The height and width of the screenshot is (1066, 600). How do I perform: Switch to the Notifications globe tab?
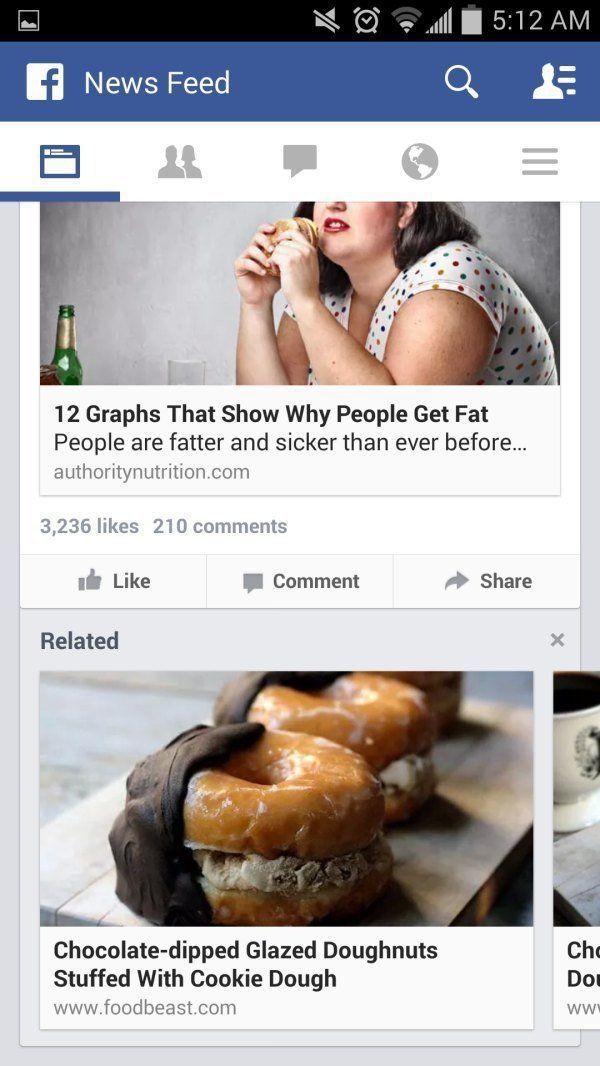pyautogui.click(x=420, y=161)
